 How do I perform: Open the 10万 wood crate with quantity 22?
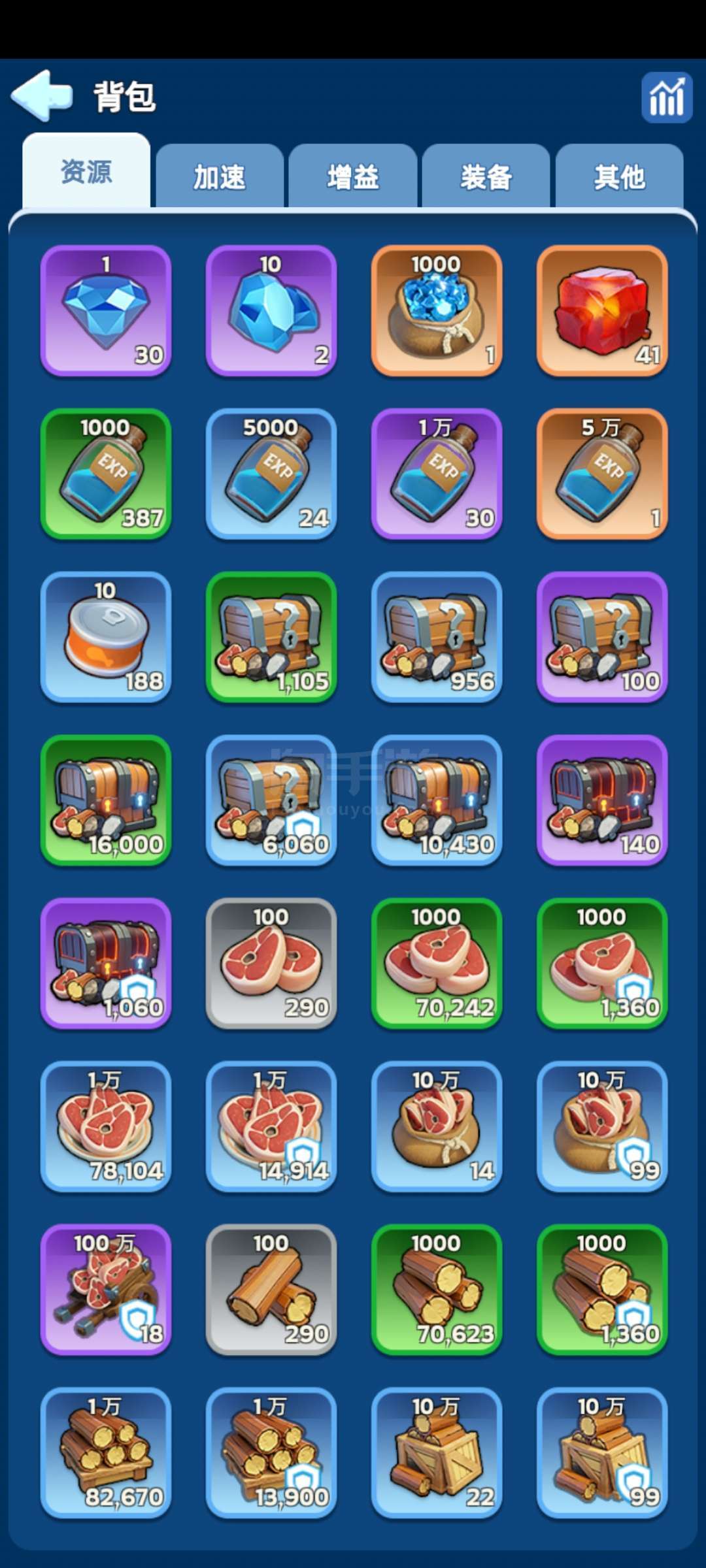pyautogui.click(x=437, y=1453)
